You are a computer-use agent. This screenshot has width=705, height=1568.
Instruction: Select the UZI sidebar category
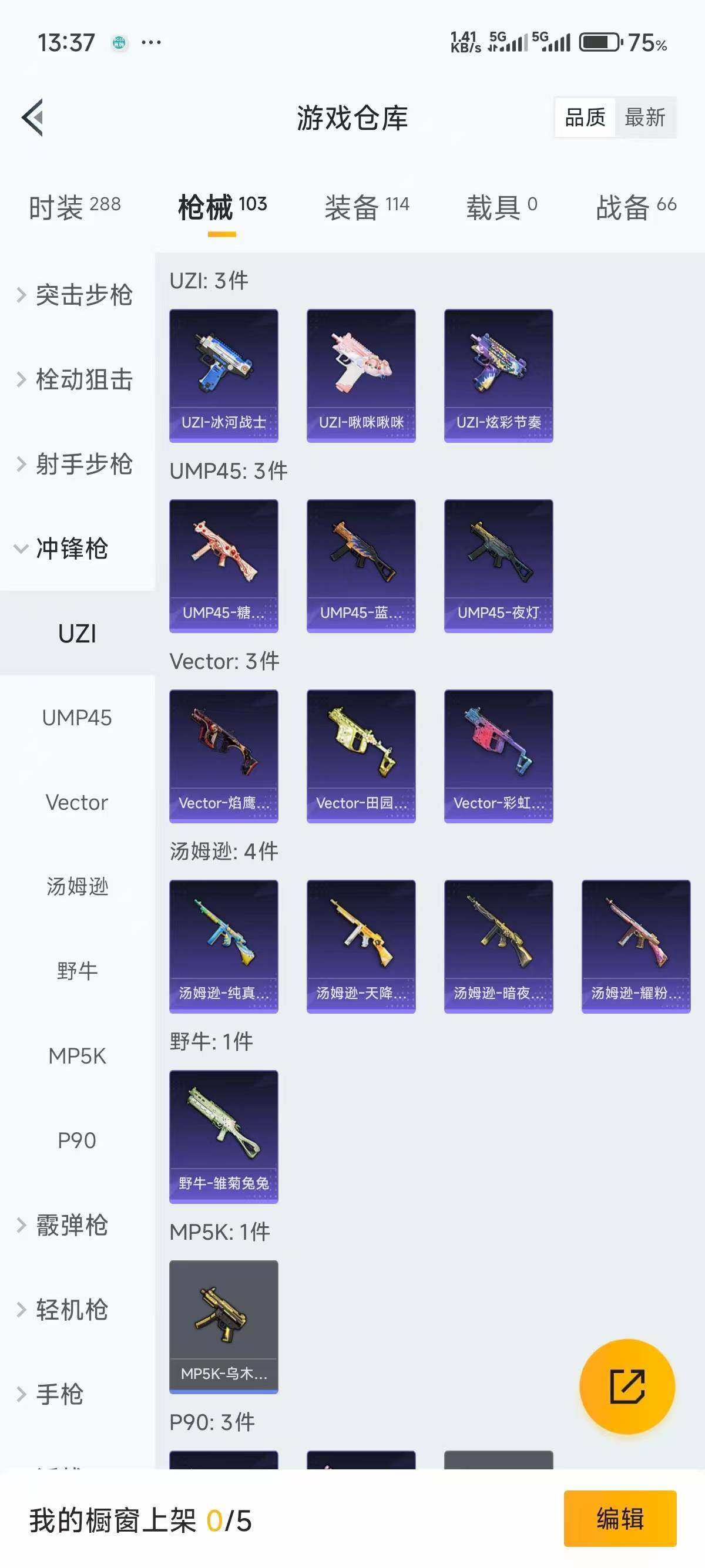pyautogui.click(x=78, y=633)
